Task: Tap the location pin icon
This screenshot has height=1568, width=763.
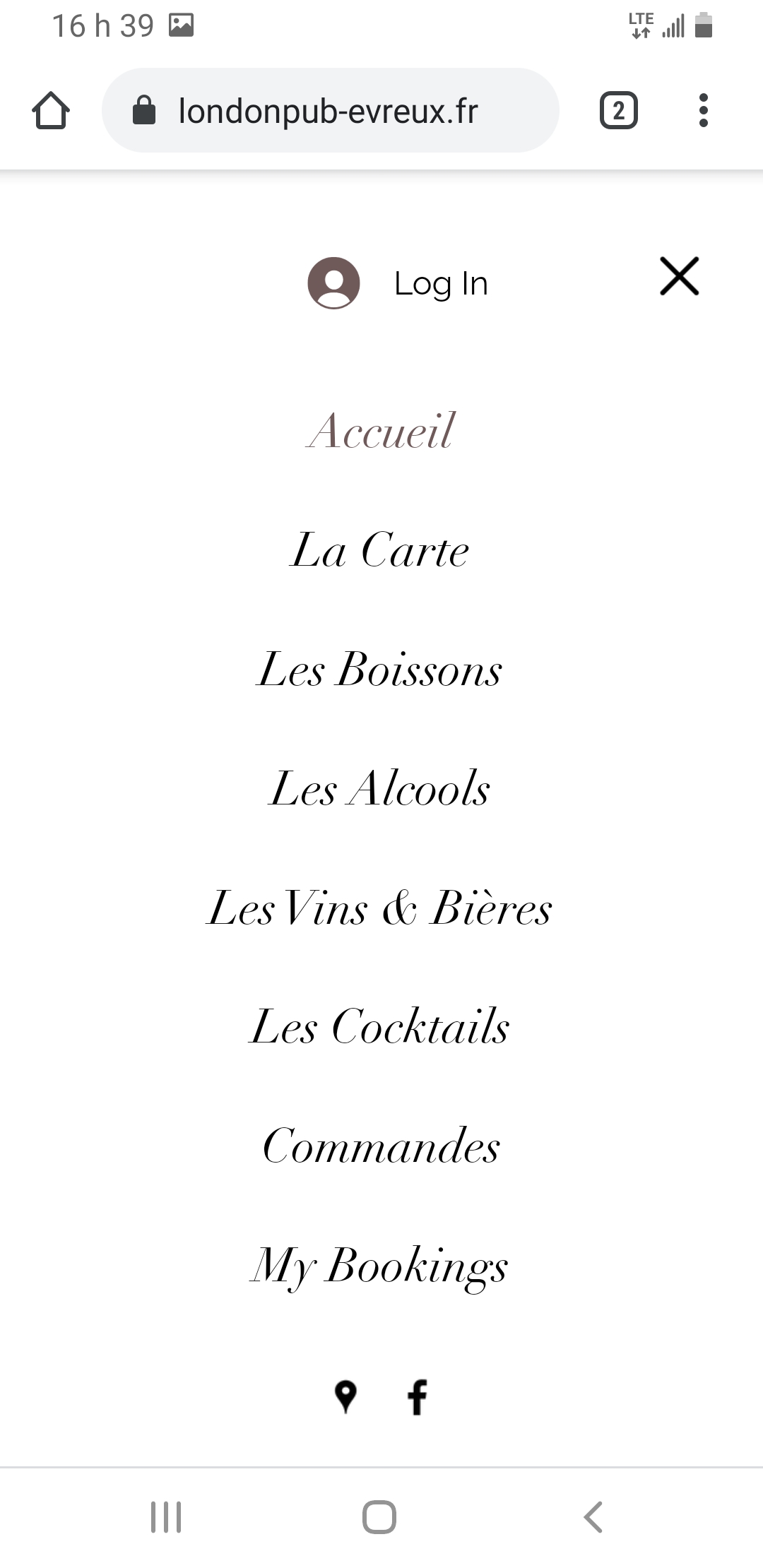Action: [345, 1396]
